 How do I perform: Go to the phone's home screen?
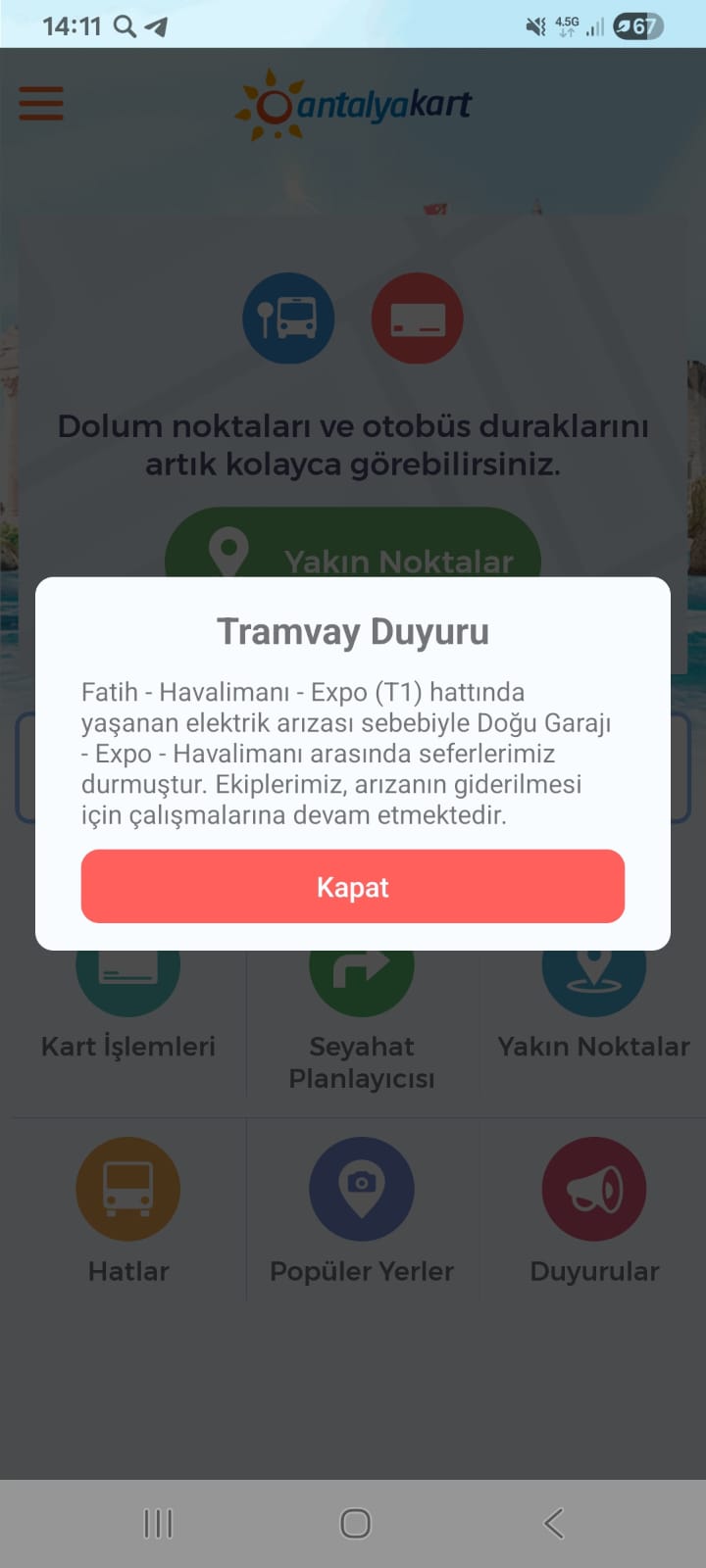click(x=355, y=1523)
